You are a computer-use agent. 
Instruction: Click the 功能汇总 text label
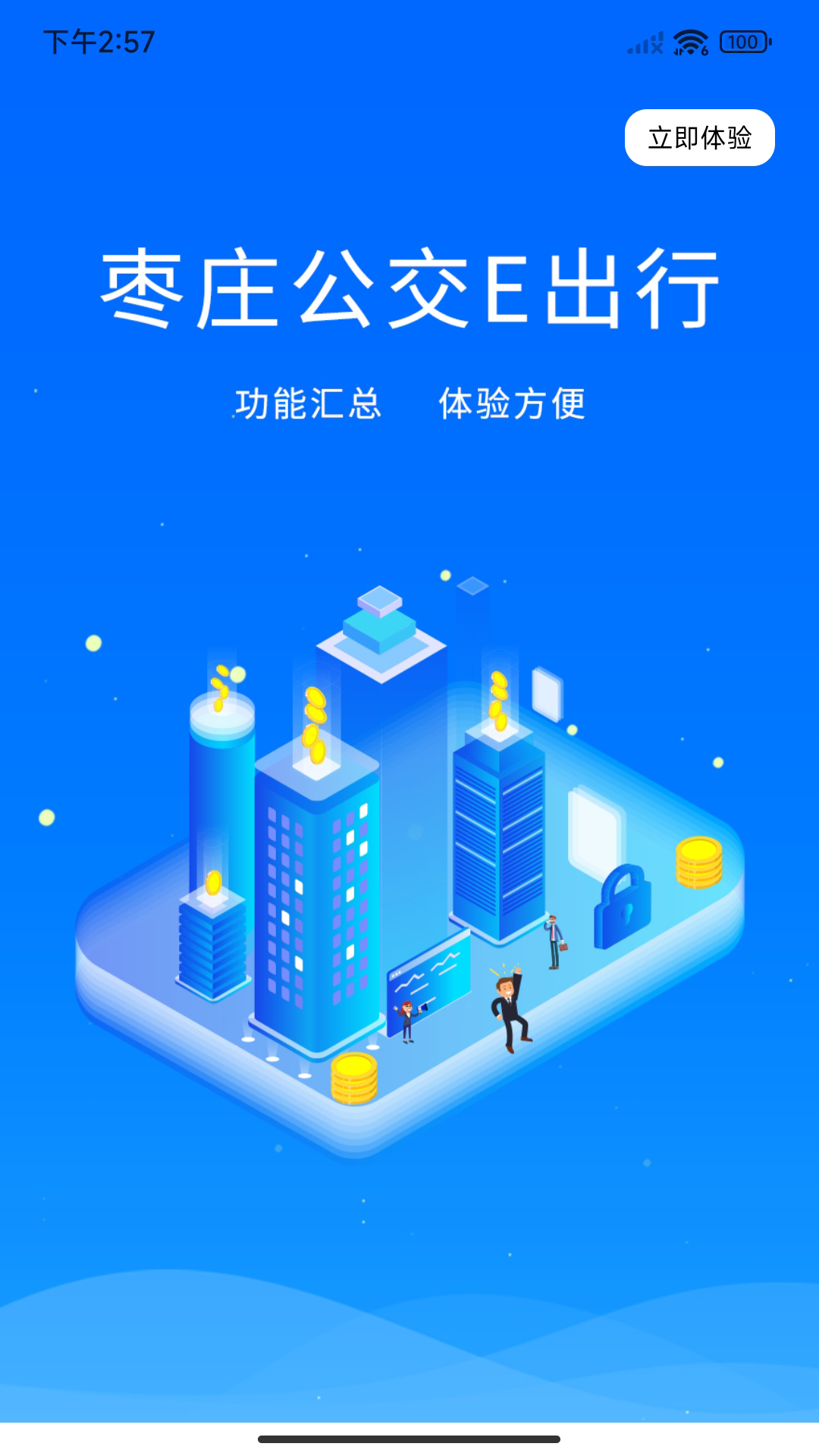click(307, 406)
